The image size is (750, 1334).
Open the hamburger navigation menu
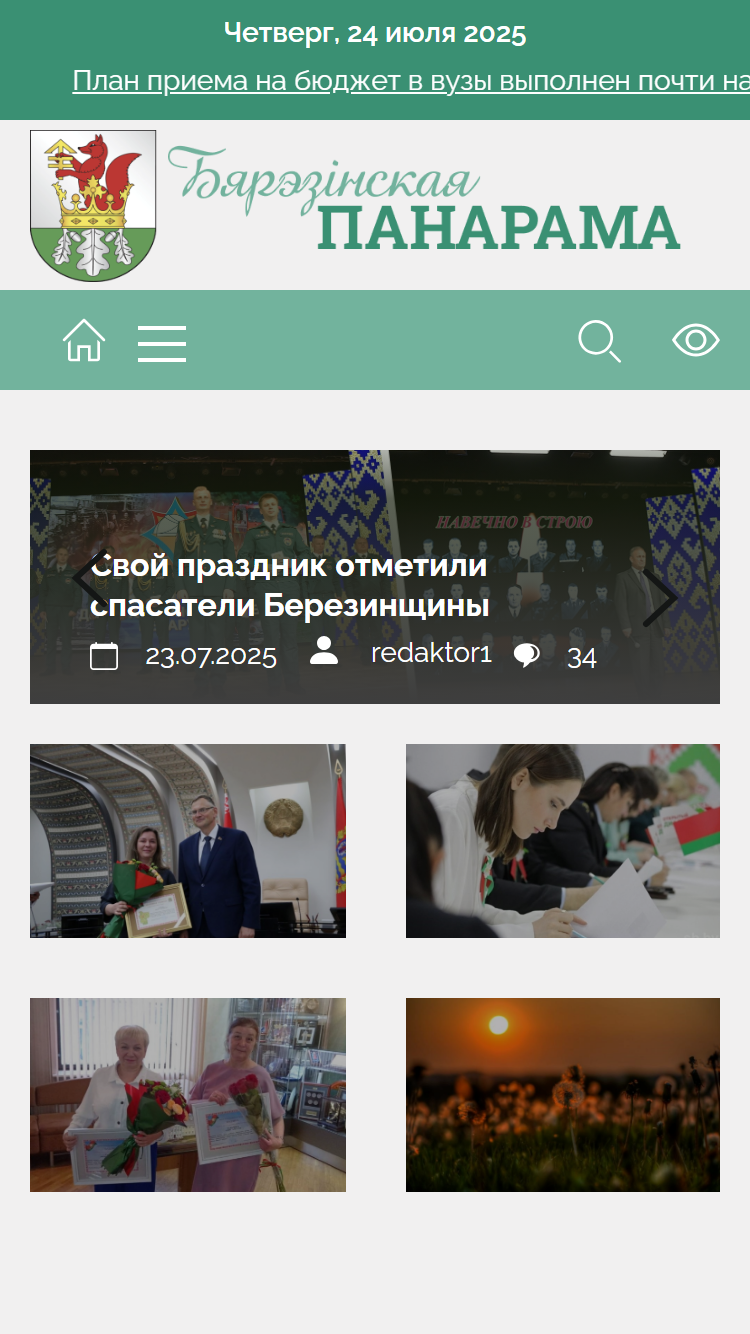[162, 343]
